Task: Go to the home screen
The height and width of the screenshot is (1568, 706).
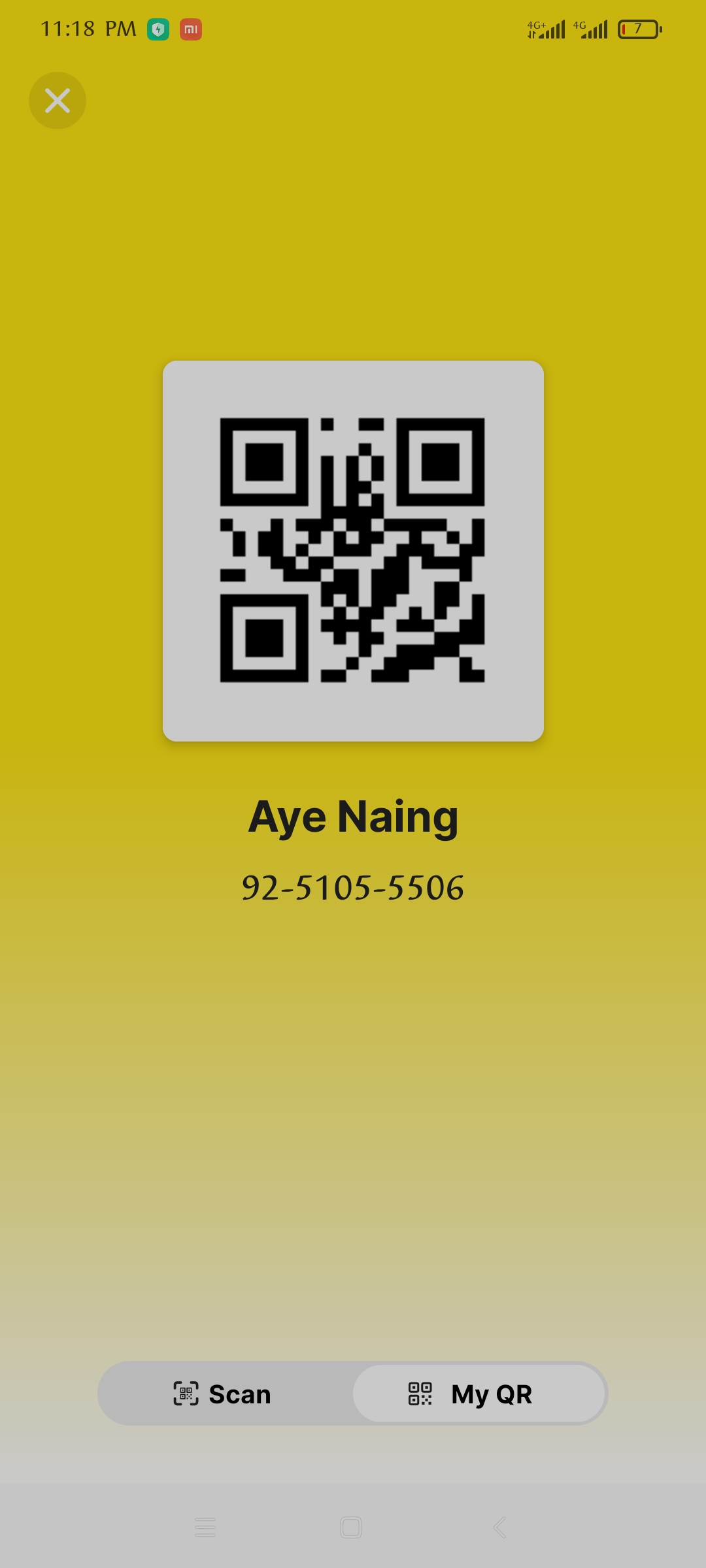Action: (351, 1527)
